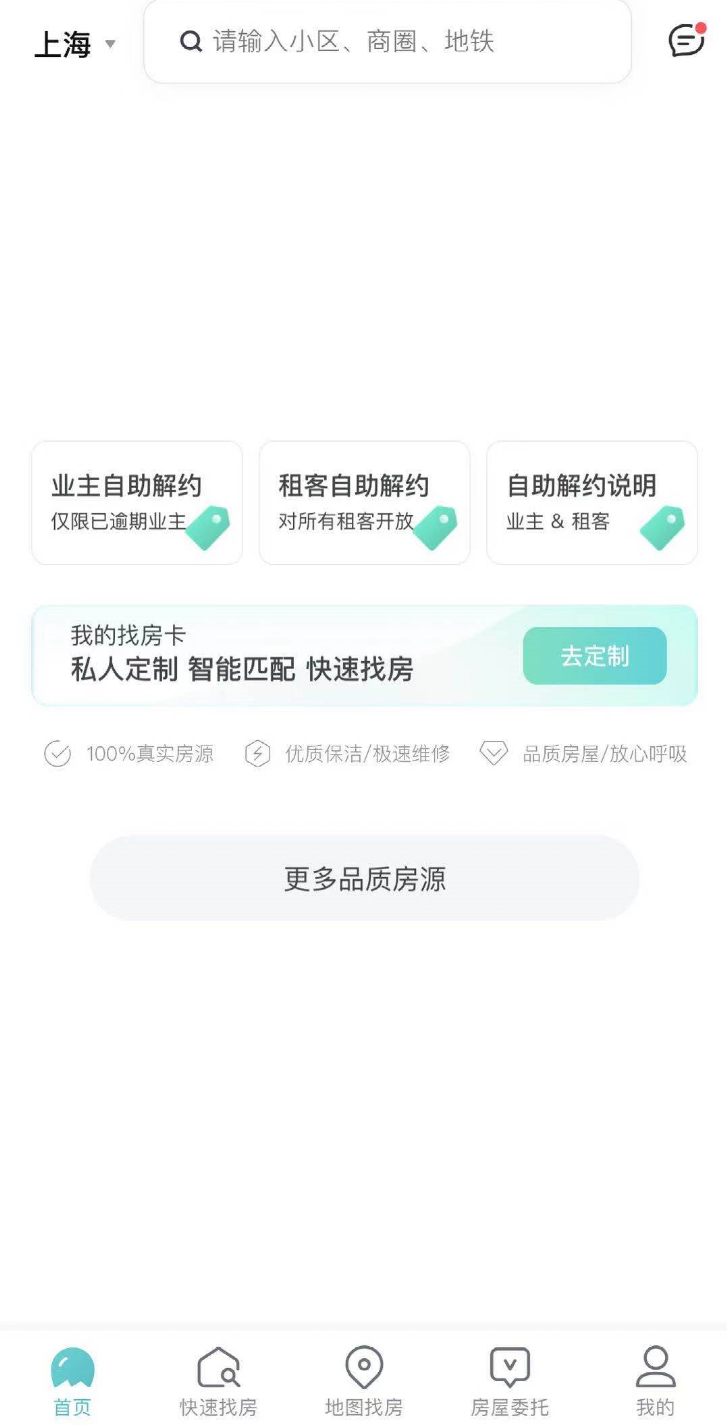This screenshot has width=727, height=1425.
Task: Tap the green tag on 业主自助解约 card
Action: click(207, 529)
